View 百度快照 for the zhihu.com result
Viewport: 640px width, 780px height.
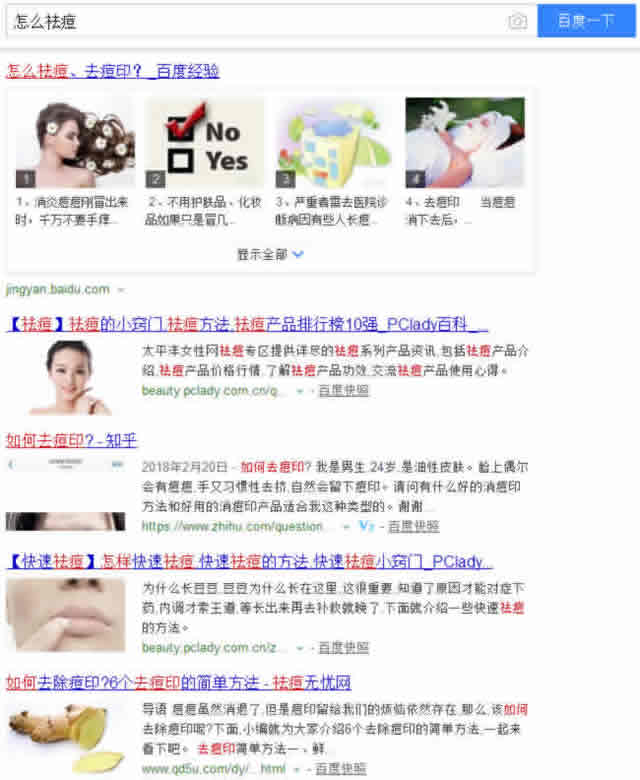point(413,526)
